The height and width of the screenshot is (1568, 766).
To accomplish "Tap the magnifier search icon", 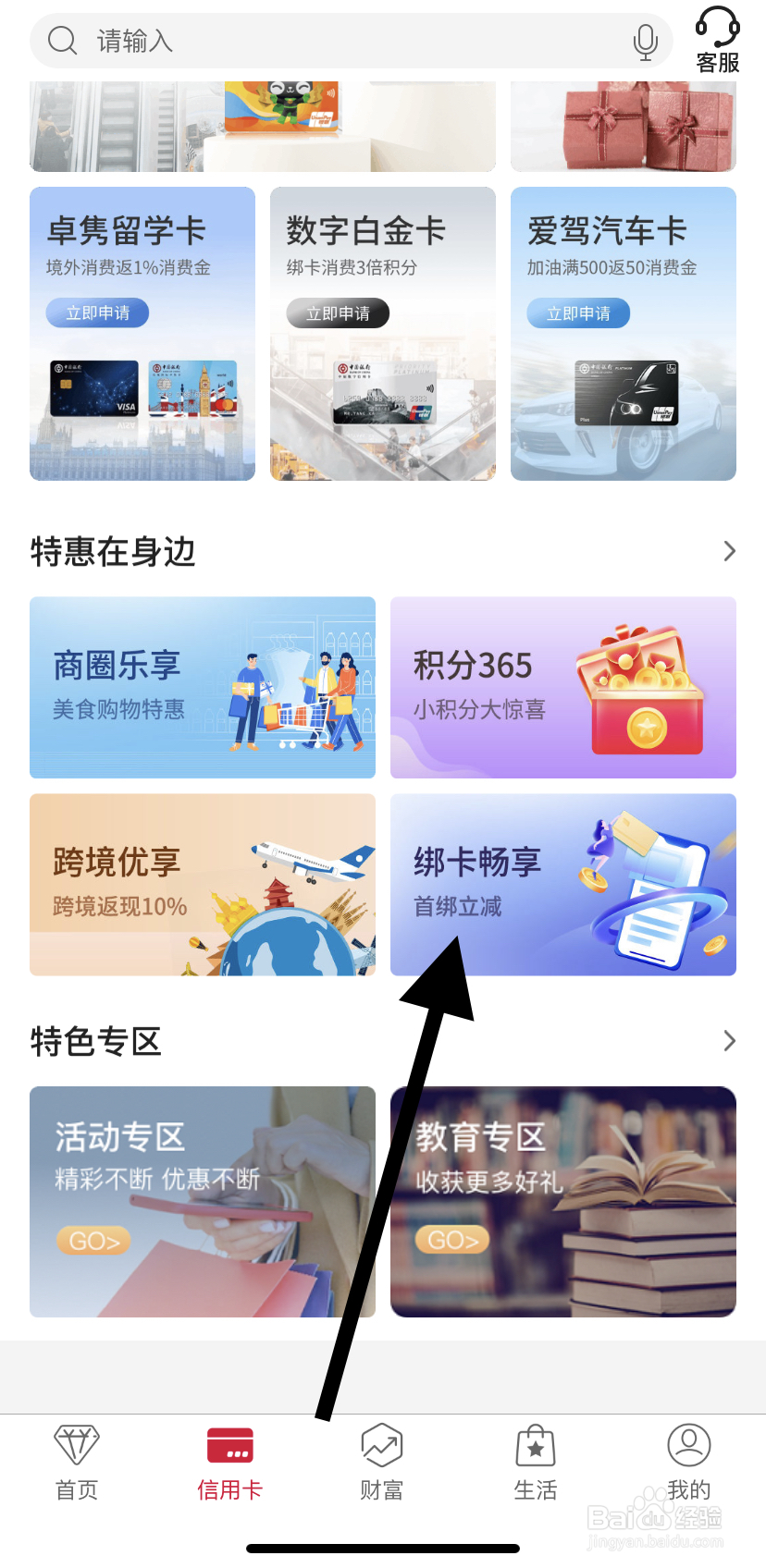I will (x=62, y=41).
